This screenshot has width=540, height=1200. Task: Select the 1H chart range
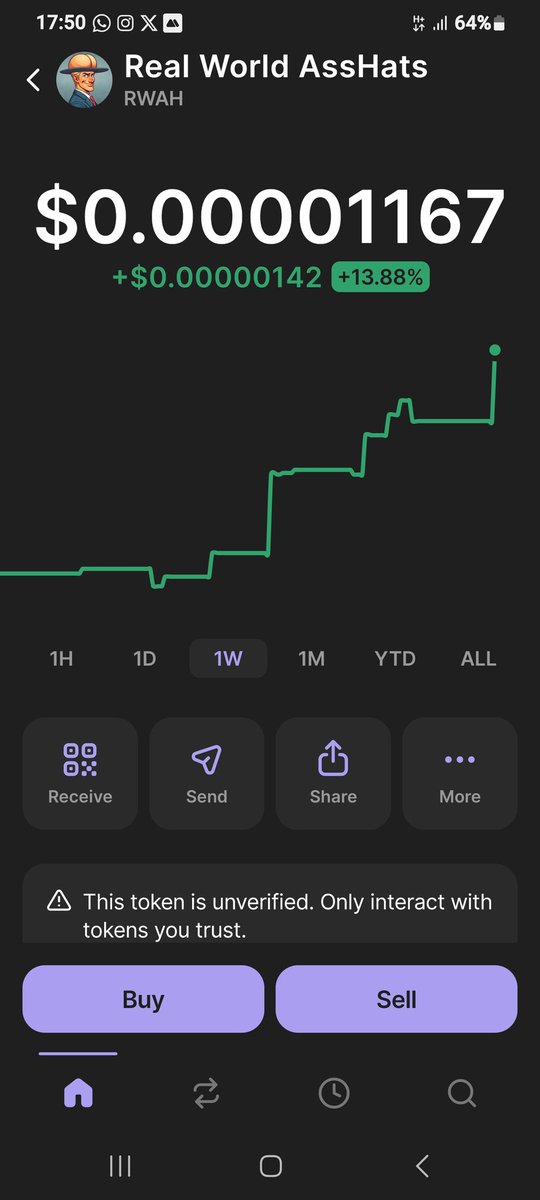(61, 659)
